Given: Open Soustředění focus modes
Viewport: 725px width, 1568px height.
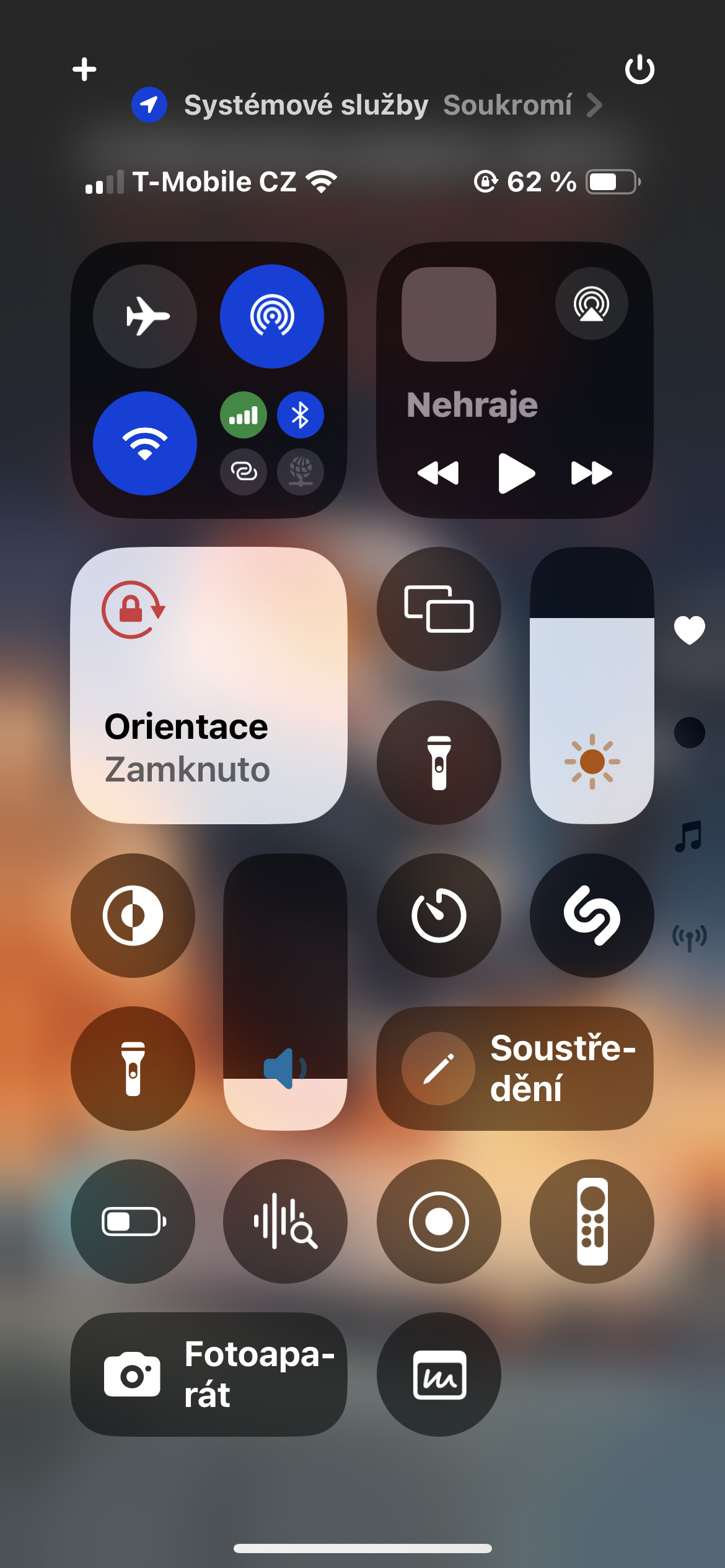Looking at the screenshot, I should [515, 1068].
